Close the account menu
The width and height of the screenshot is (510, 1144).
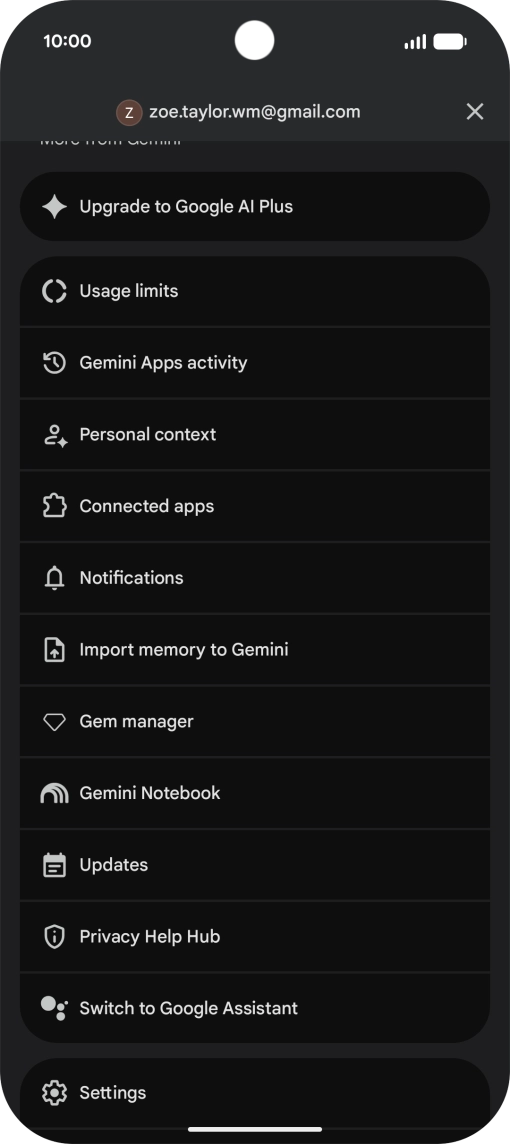(x=474, y=112)
